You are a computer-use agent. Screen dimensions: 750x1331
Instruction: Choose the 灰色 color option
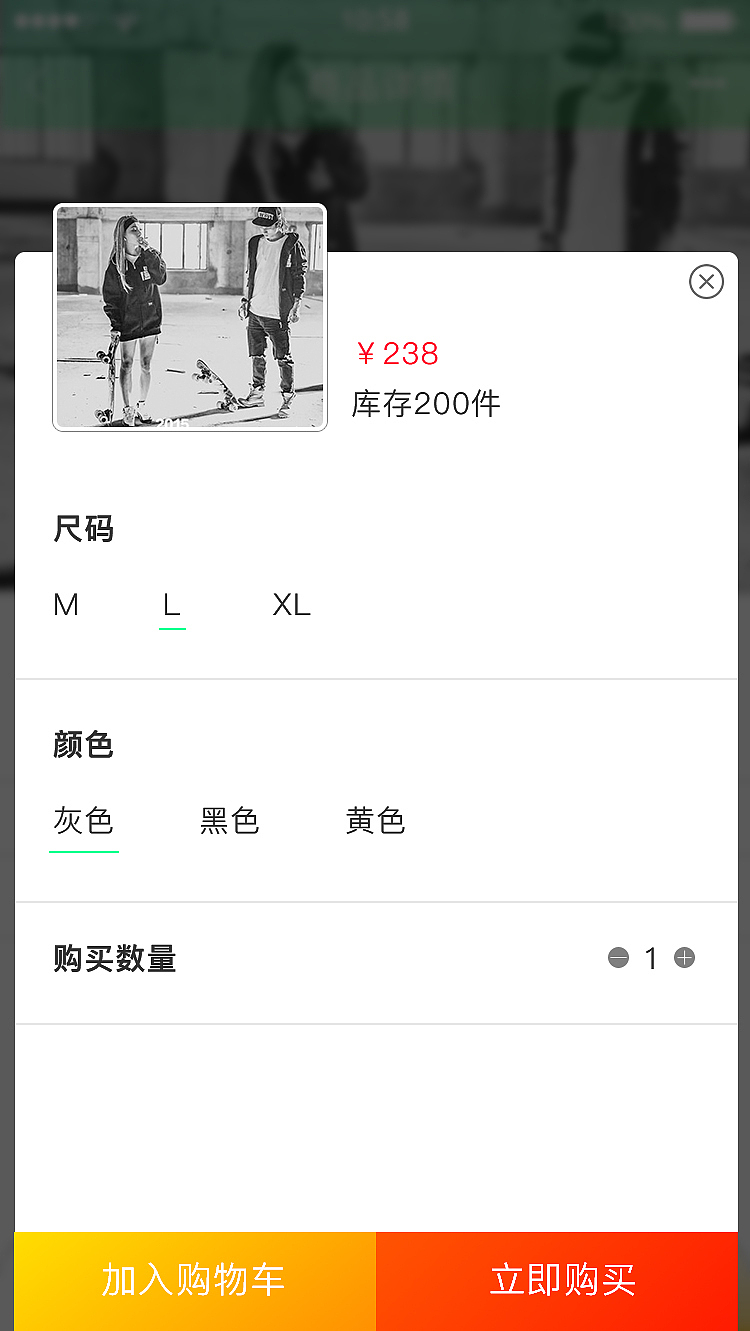[83, 820]
